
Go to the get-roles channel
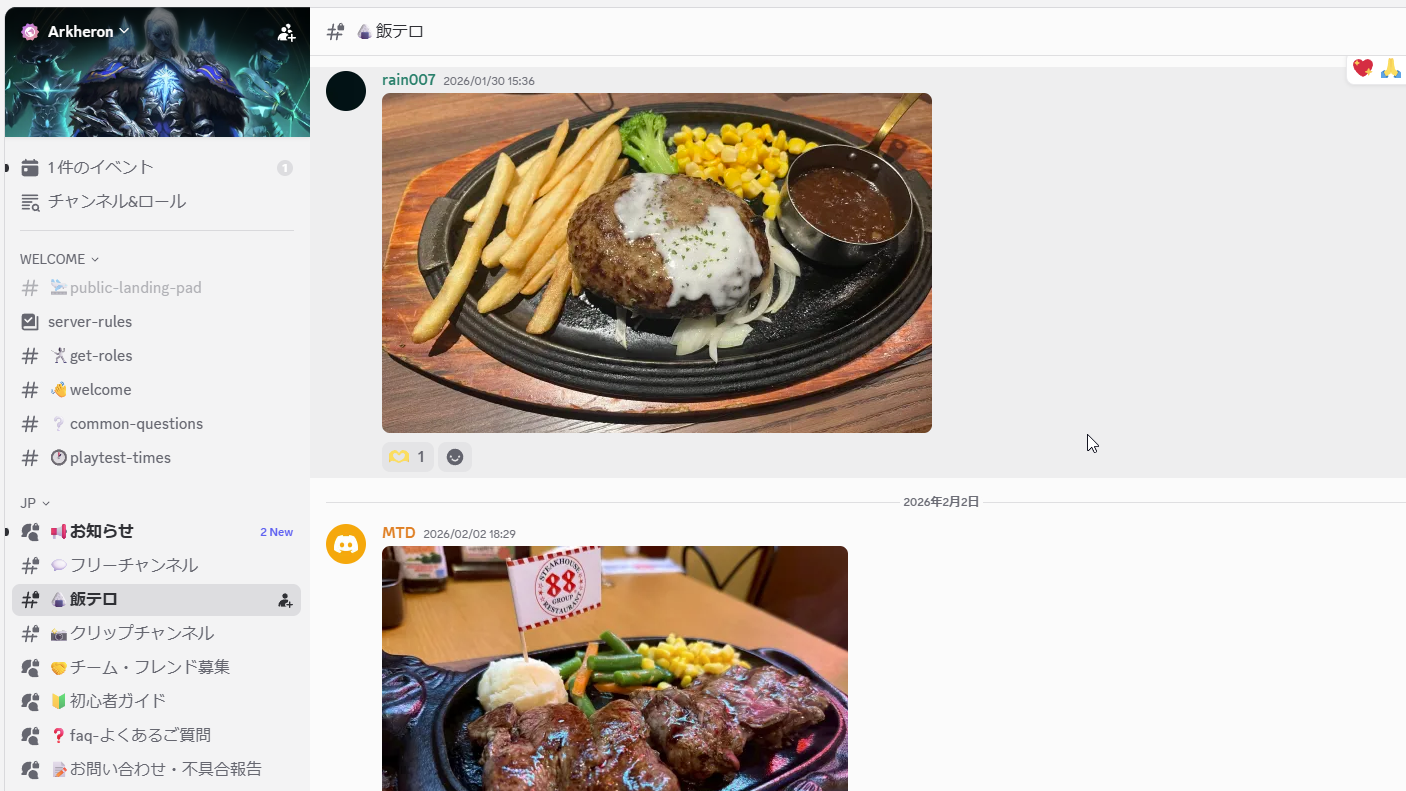100,356
